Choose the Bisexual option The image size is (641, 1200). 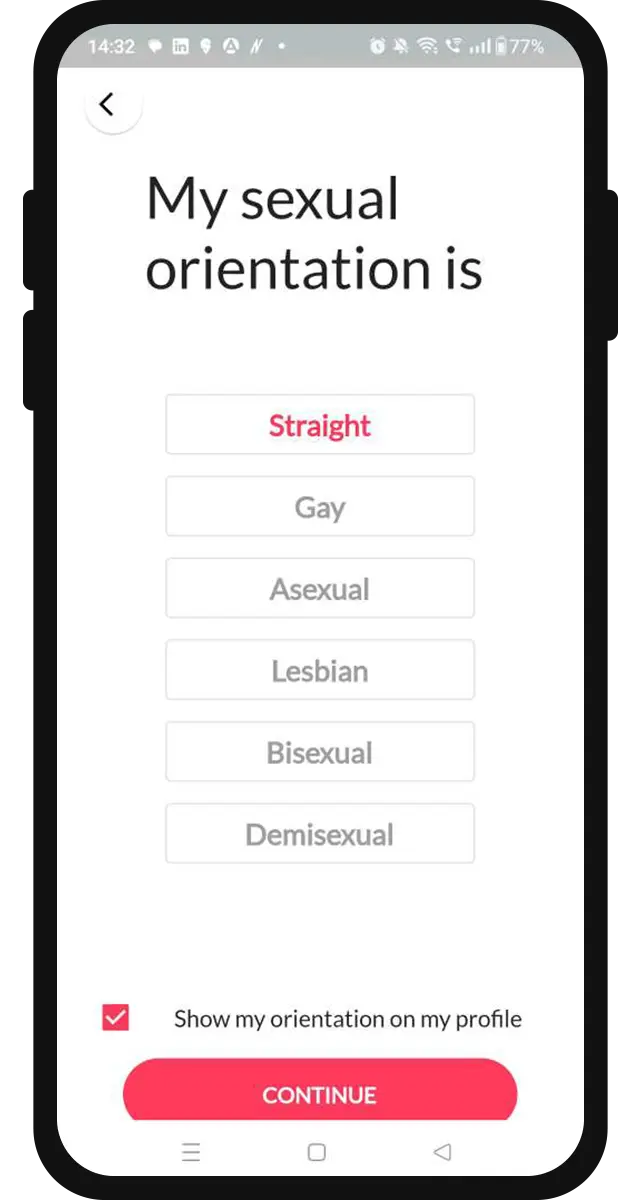click(x=320, y=753)
